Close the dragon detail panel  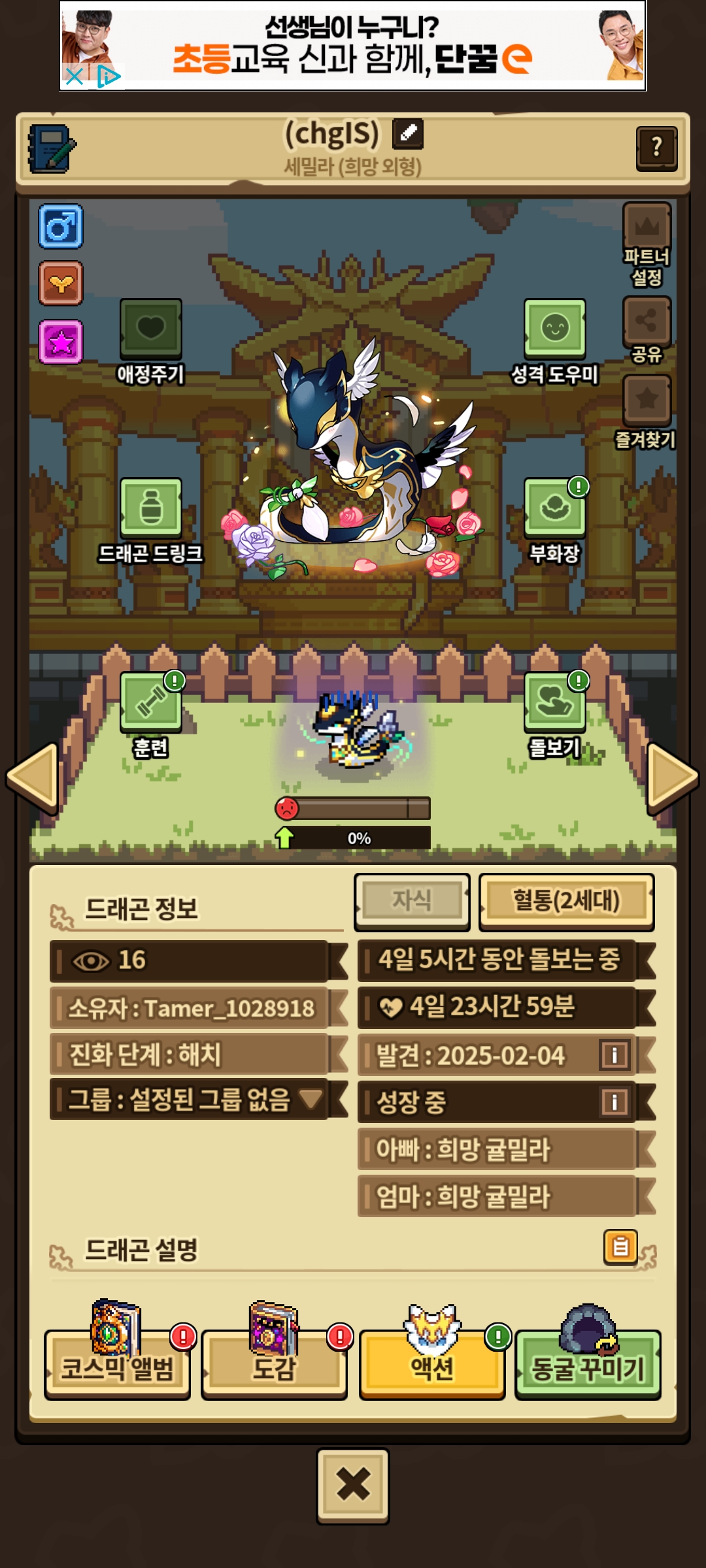click(x=353, y=1484)
